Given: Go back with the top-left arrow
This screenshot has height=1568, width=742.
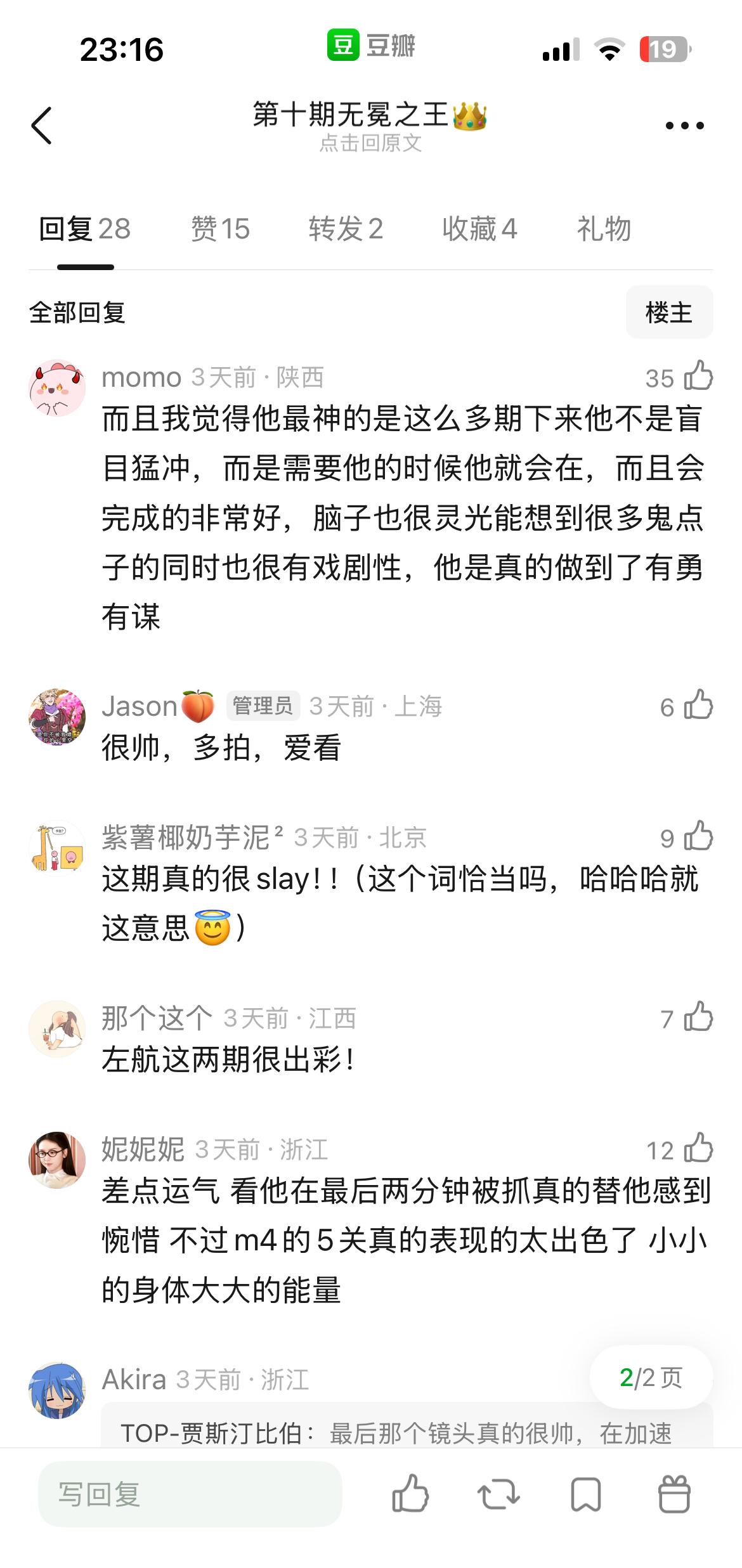Looking at the screenshot, I should coord(42,126).
